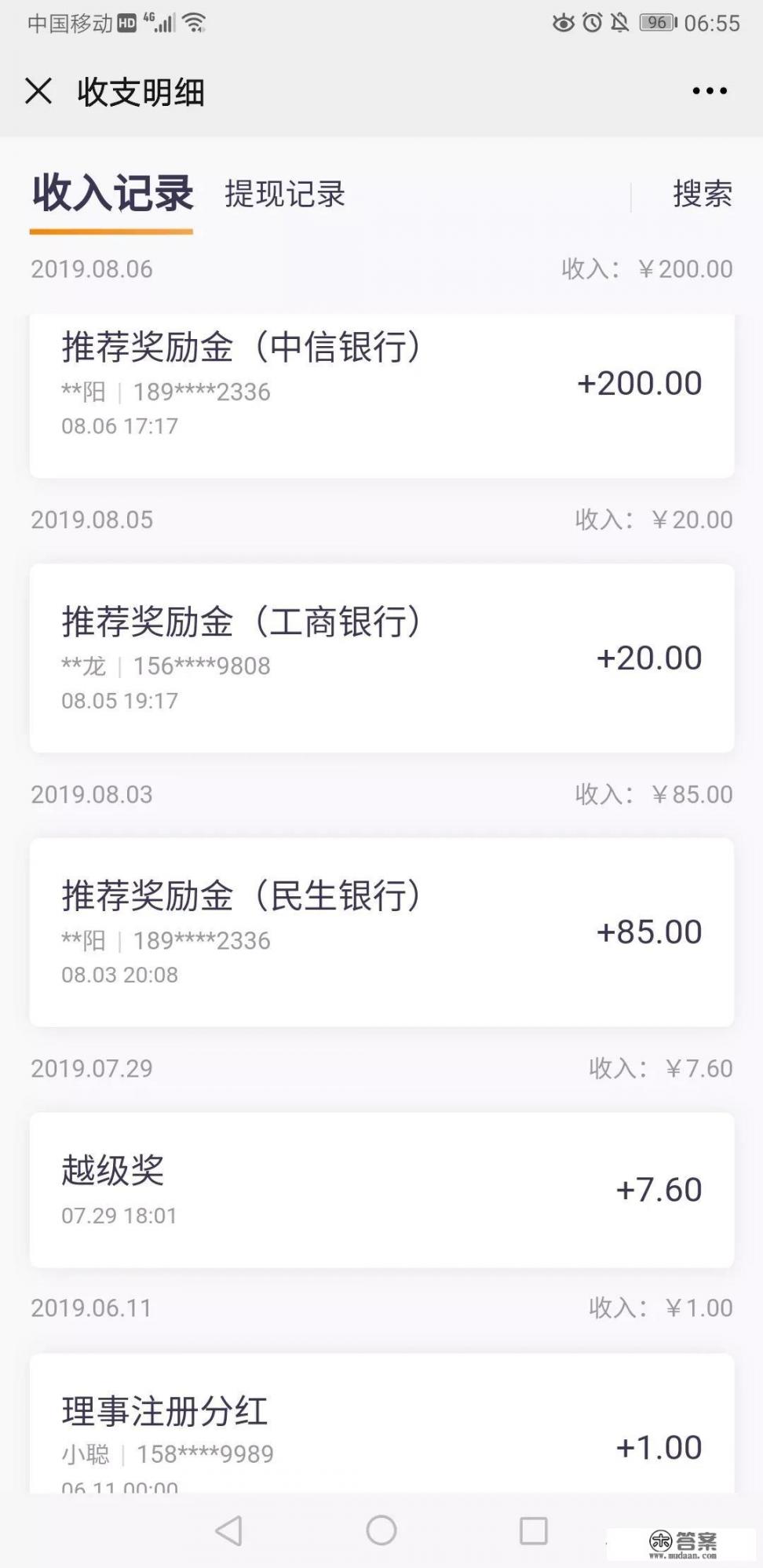Image resolution: width=763 pixels, height=1568 pixels.
Task: Switch to the 提现记录 tab
Action: click(x=285, y=194)
